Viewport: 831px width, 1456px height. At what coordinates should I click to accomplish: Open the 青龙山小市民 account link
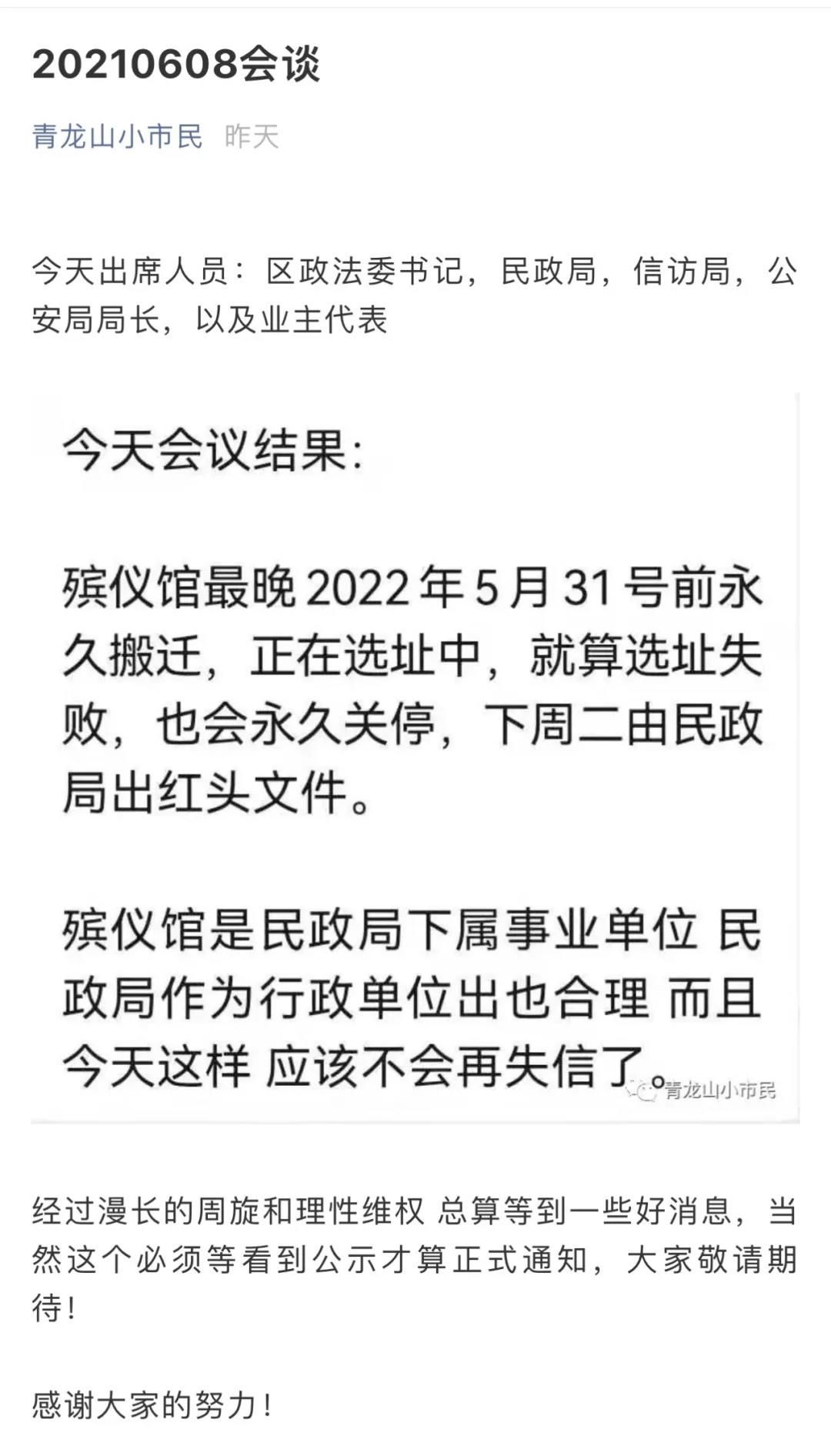117,136
